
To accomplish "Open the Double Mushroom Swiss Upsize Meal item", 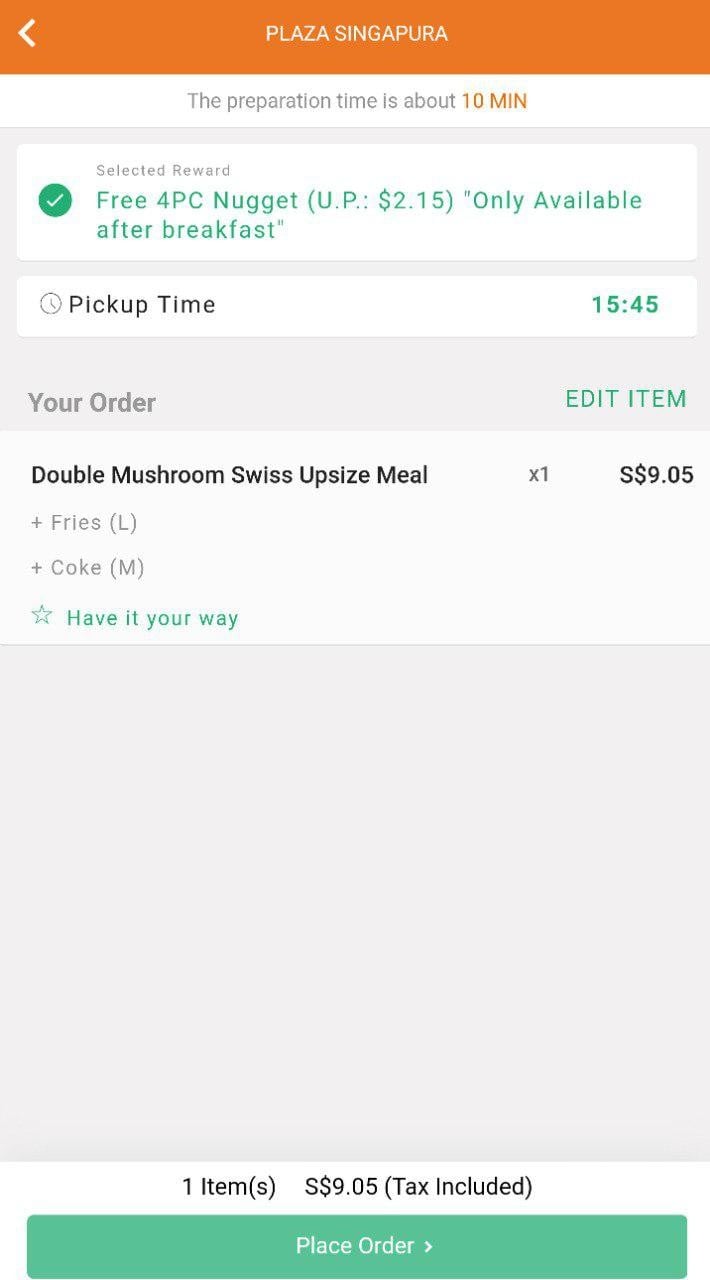I will pyautogui.click(x=229, y=475).
